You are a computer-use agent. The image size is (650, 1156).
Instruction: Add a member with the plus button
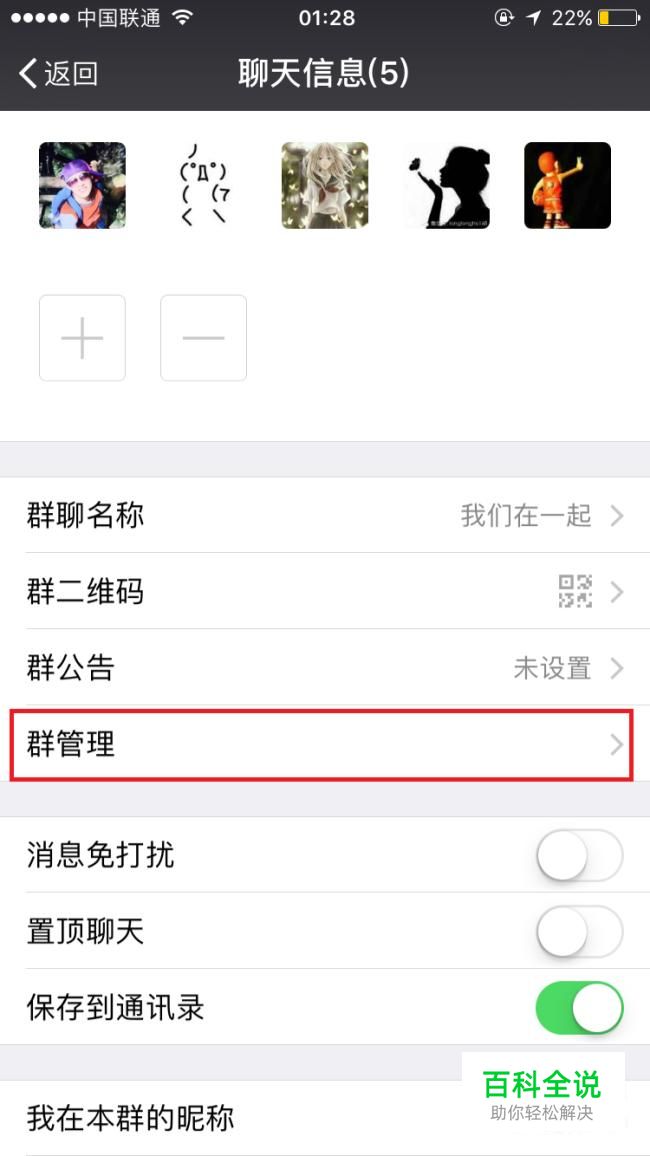[82, 338]
